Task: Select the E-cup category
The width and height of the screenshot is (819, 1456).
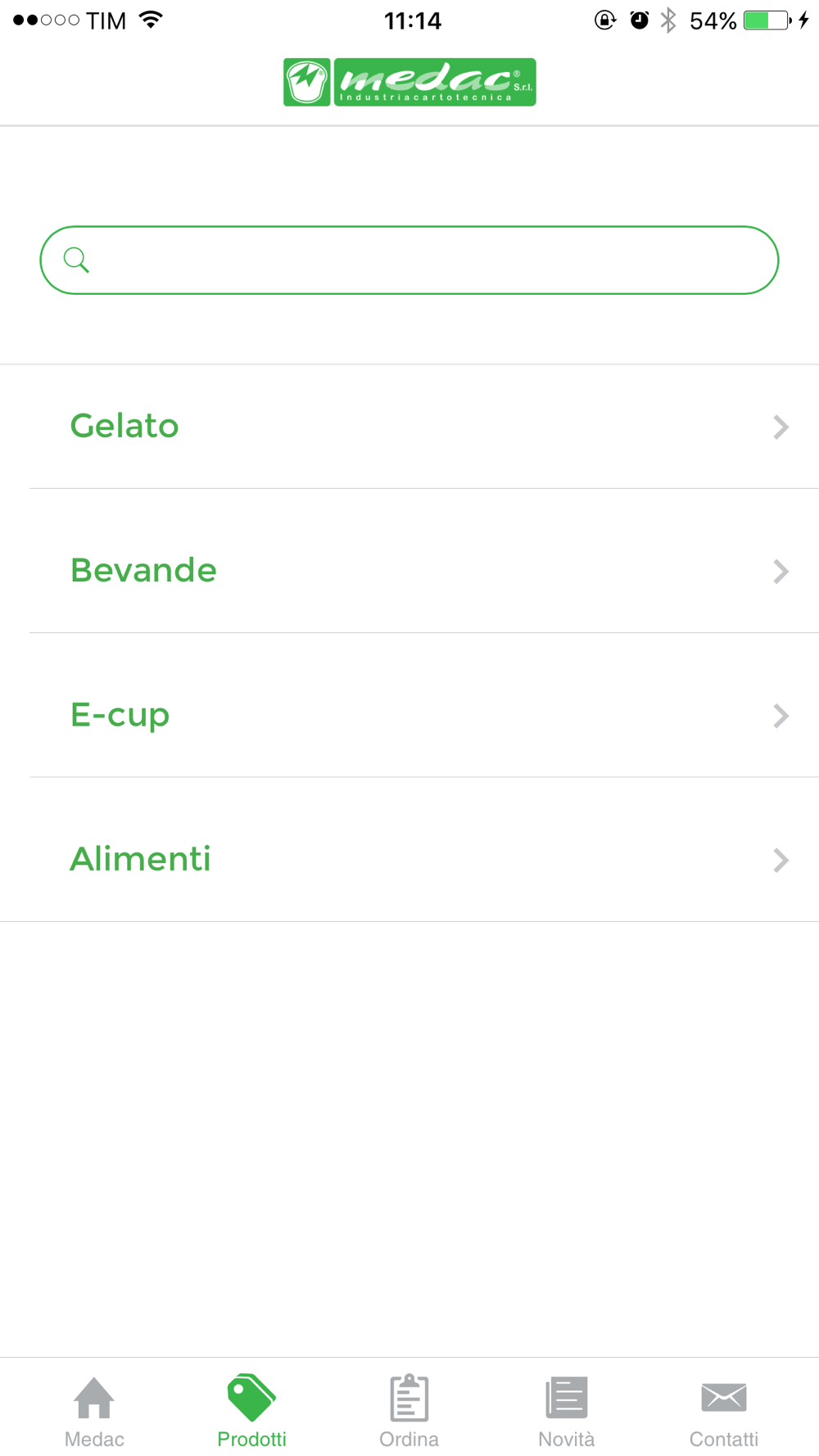Action: point(409,715)
